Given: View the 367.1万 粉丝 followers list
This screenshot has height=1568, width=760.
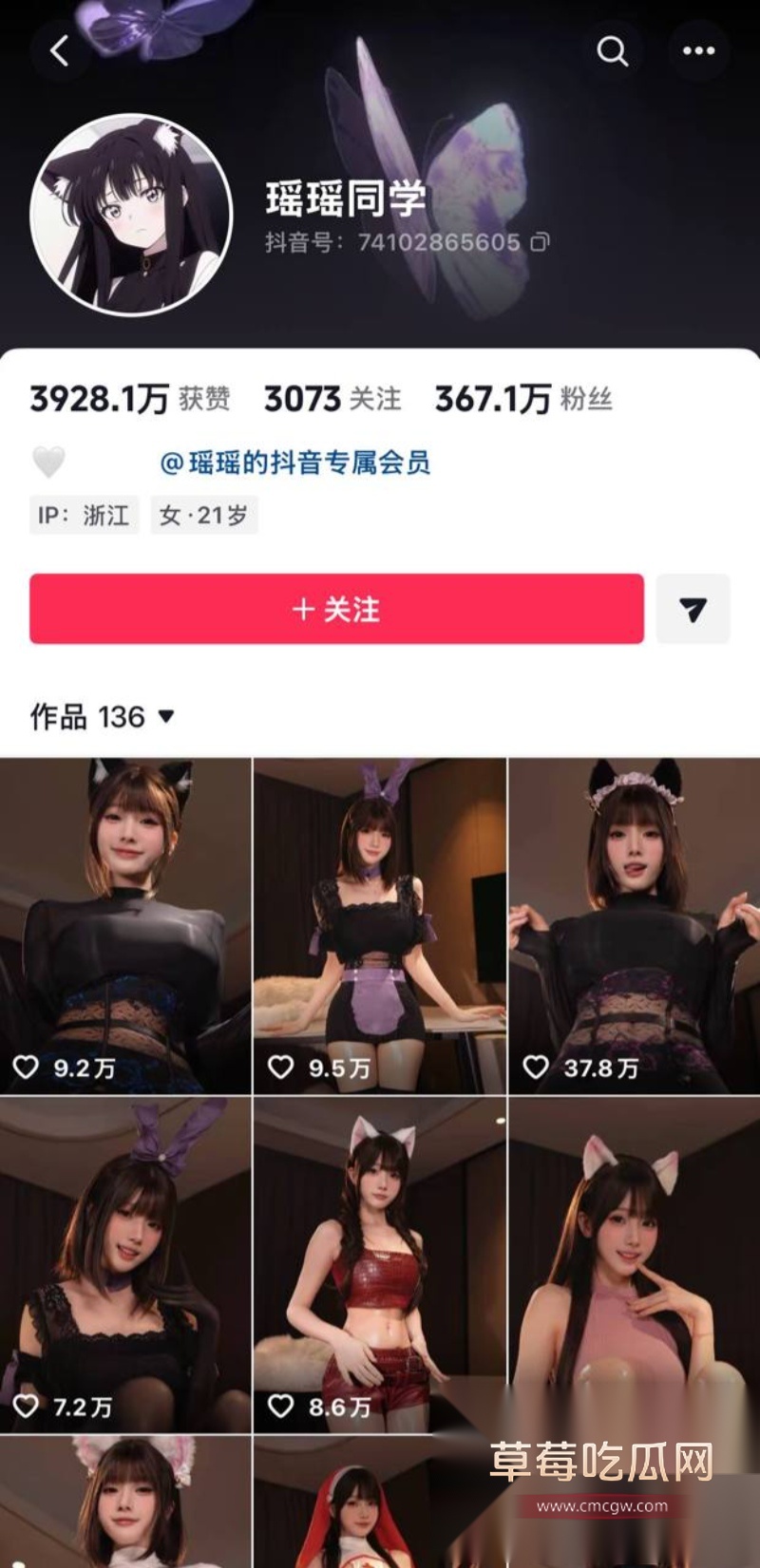Looking at the screenshot, I should point(522,399).
